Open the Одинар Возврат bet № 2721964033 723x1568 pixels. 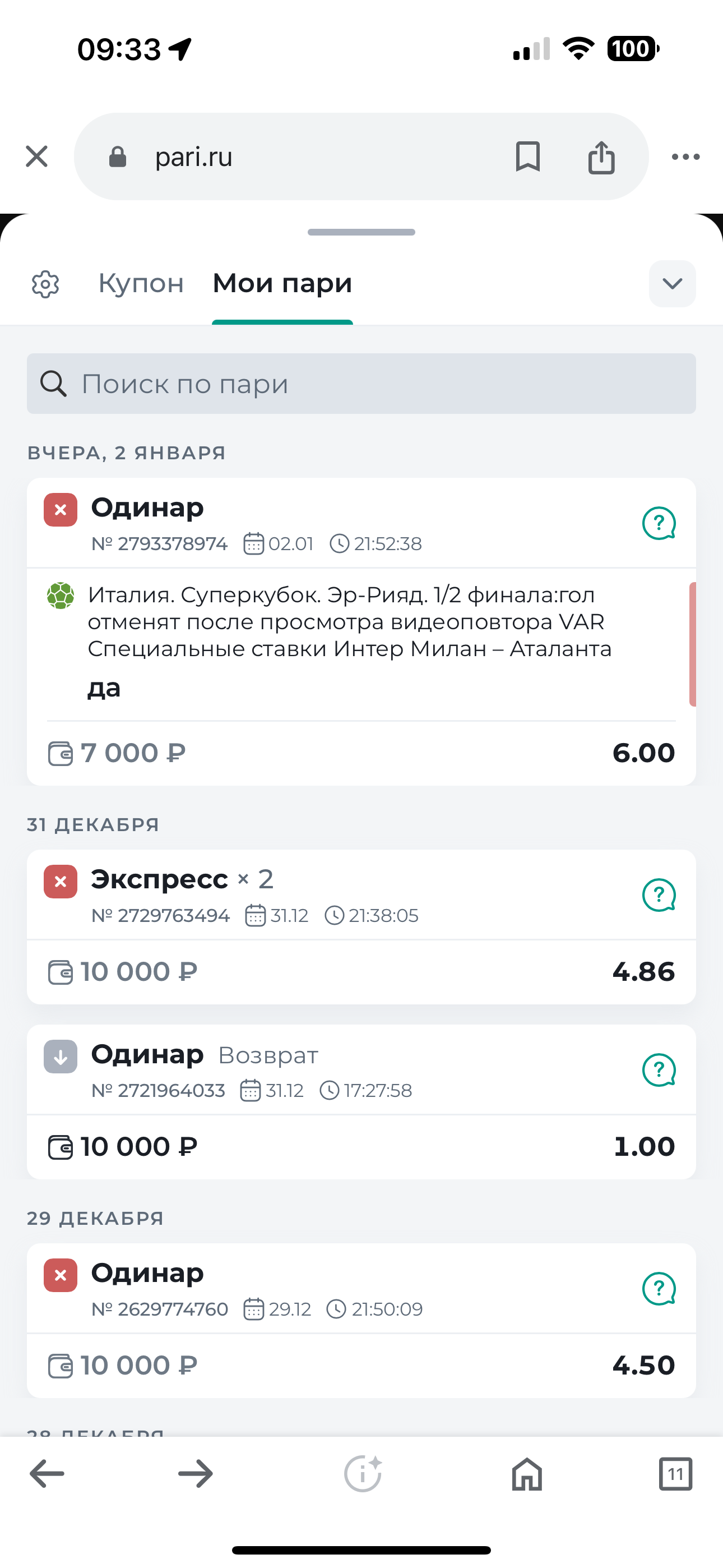[361, 1102]
